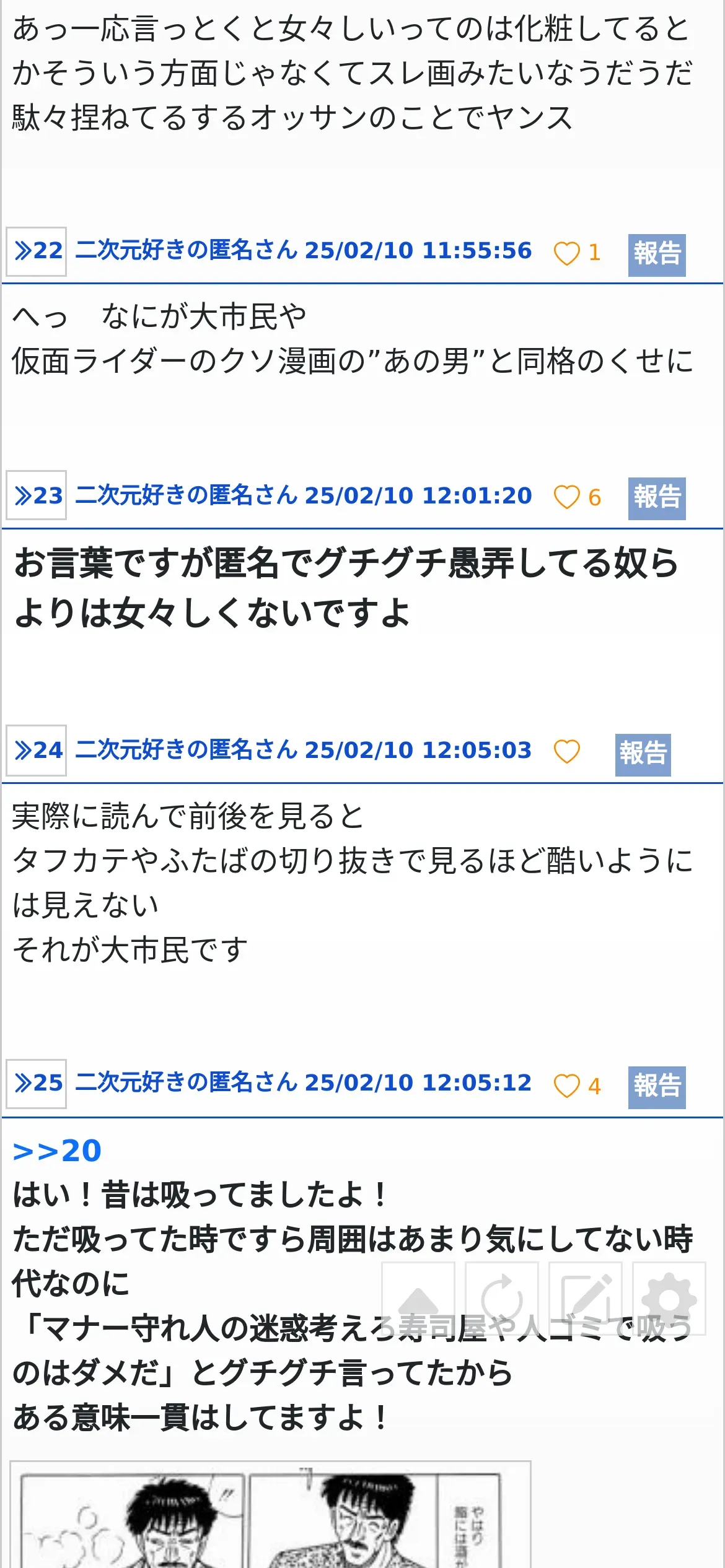Like comment 23 with the heart icon

pyautogui.click(x=566, y=497)
